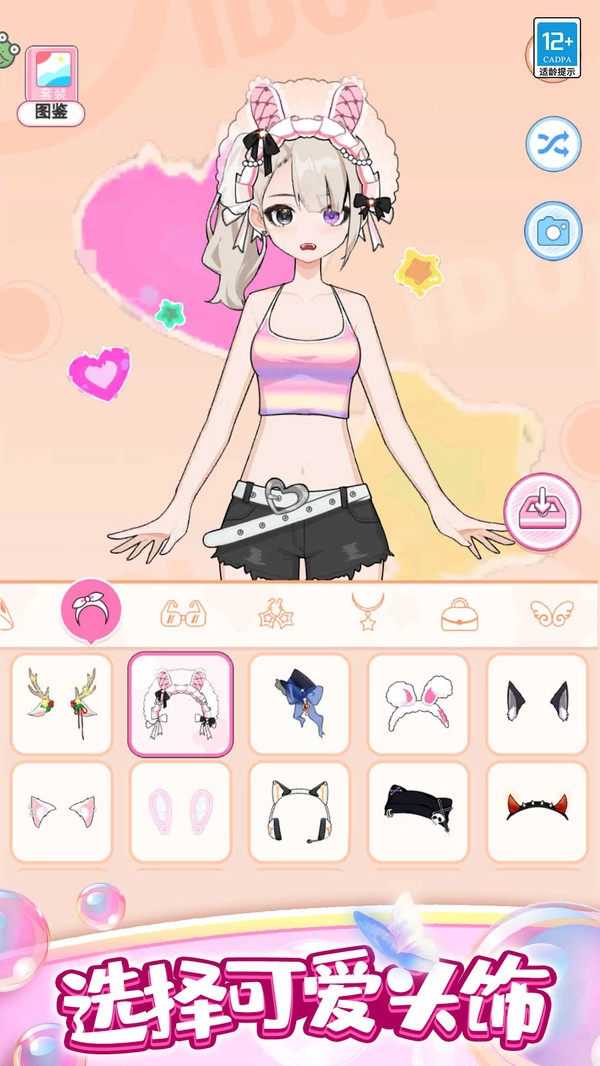Switch to the glasses category tab
The width and height of the screenshot is (600, 1066).
pos(182,612)
